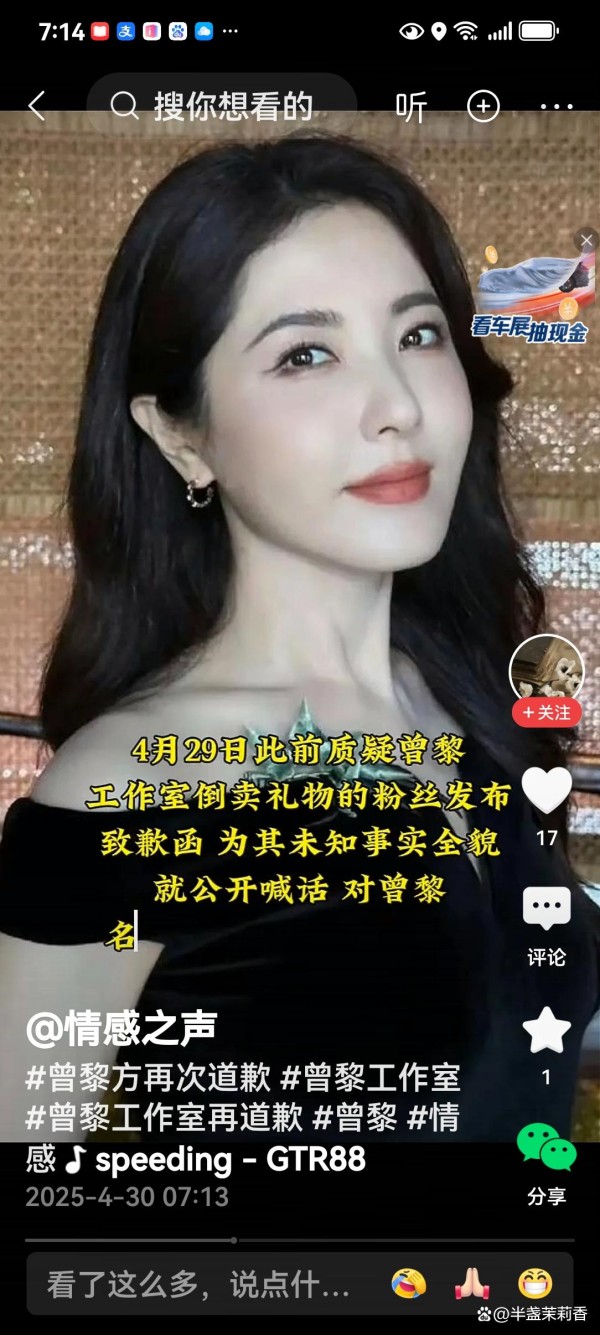Send the laughing-crying emoji reaction
600x1335 pixels.
click(x=408, y=1283)
